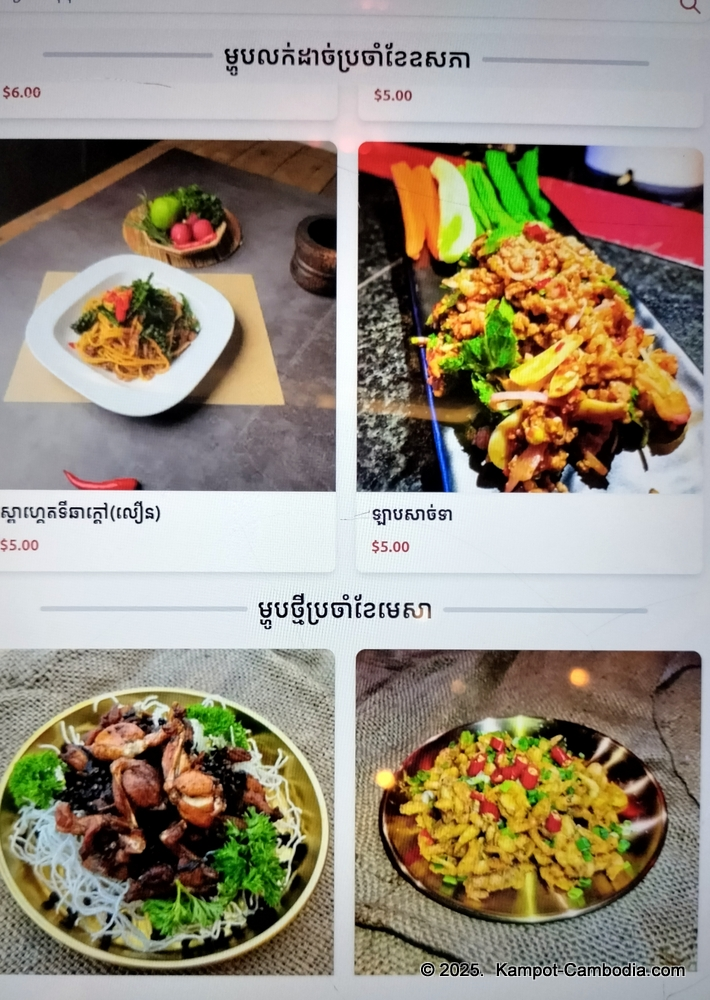Open the search magnifier icon
This screenshot has width=710, height=1000.
point(690,5)
